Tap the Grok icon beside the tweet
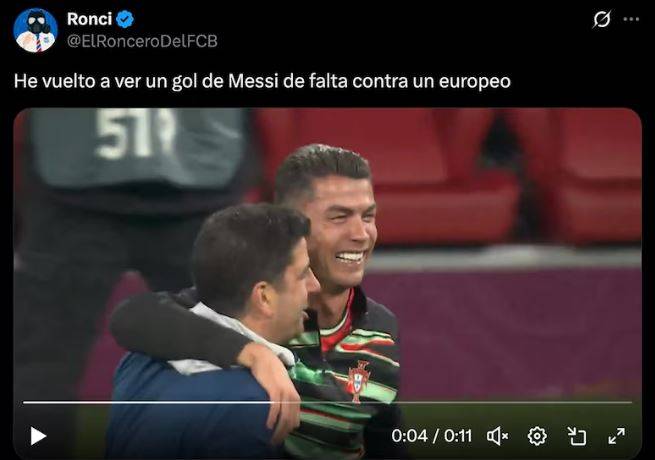This screenshot has width=655, height=460. click(601, 19)
